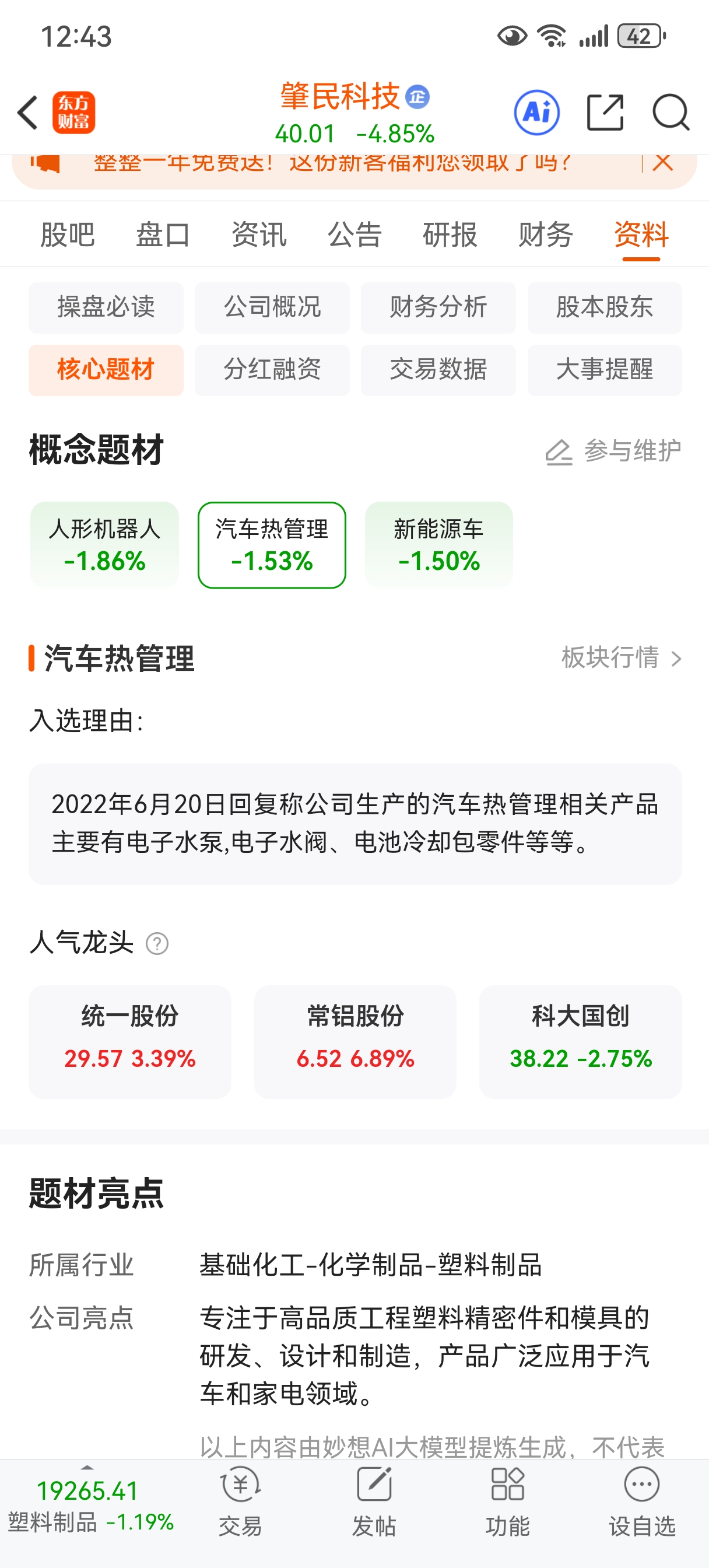Switch to the 公告 tab
This screenshot has width=709, height=1568.
[x=354, y=235]
